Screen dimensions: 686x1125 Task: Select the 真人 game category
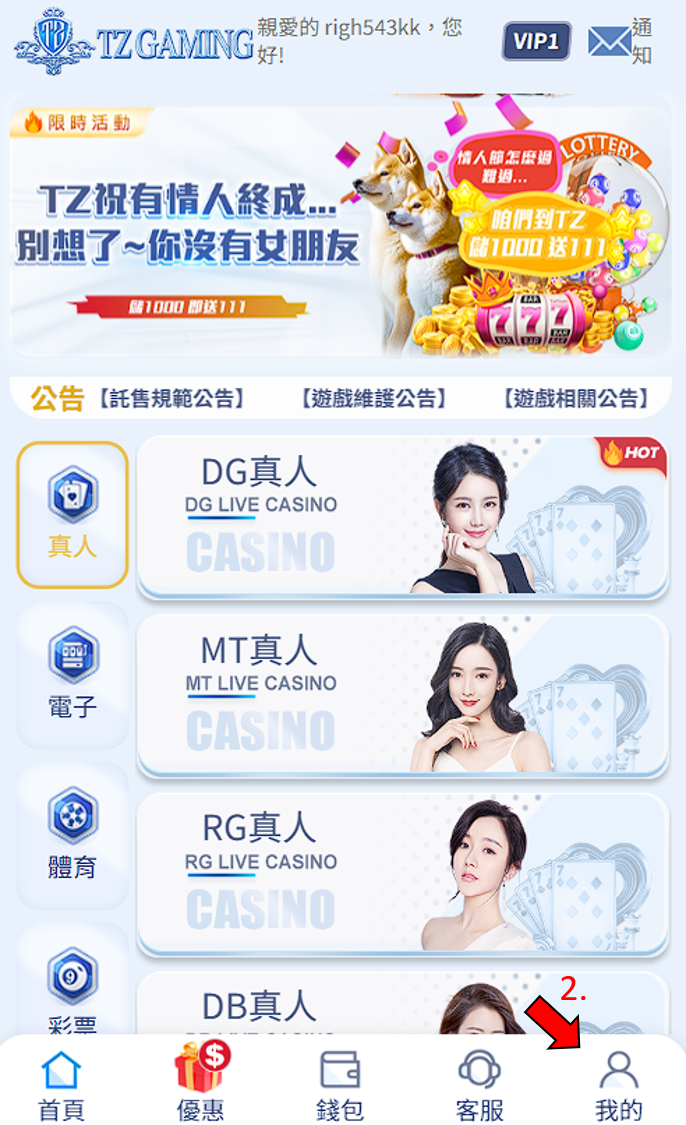pos(72,514)
